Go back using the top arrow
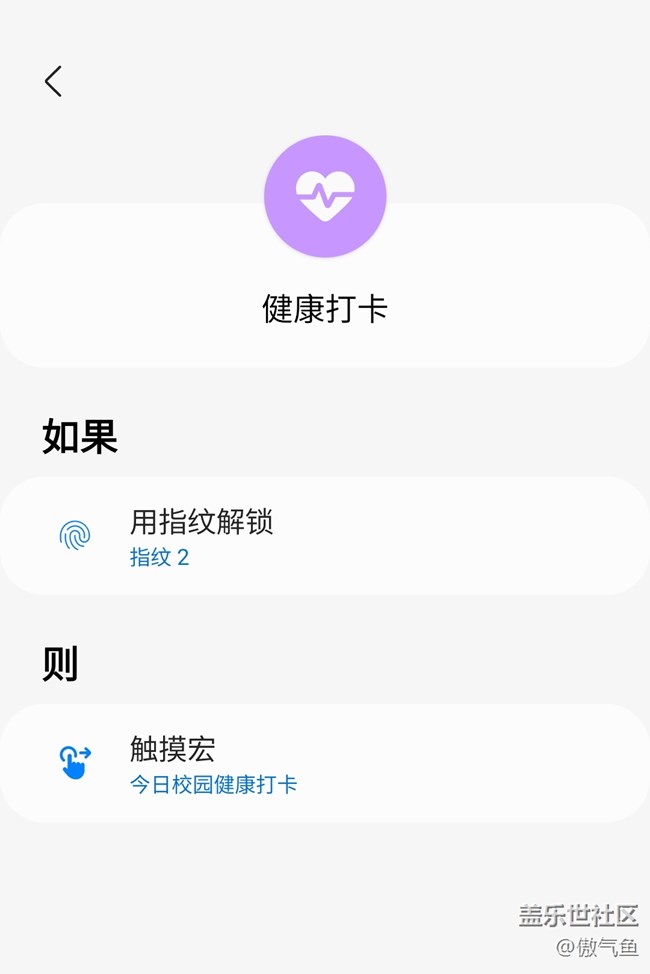Viewport: 650px width, 974px height. click(54, 82)
